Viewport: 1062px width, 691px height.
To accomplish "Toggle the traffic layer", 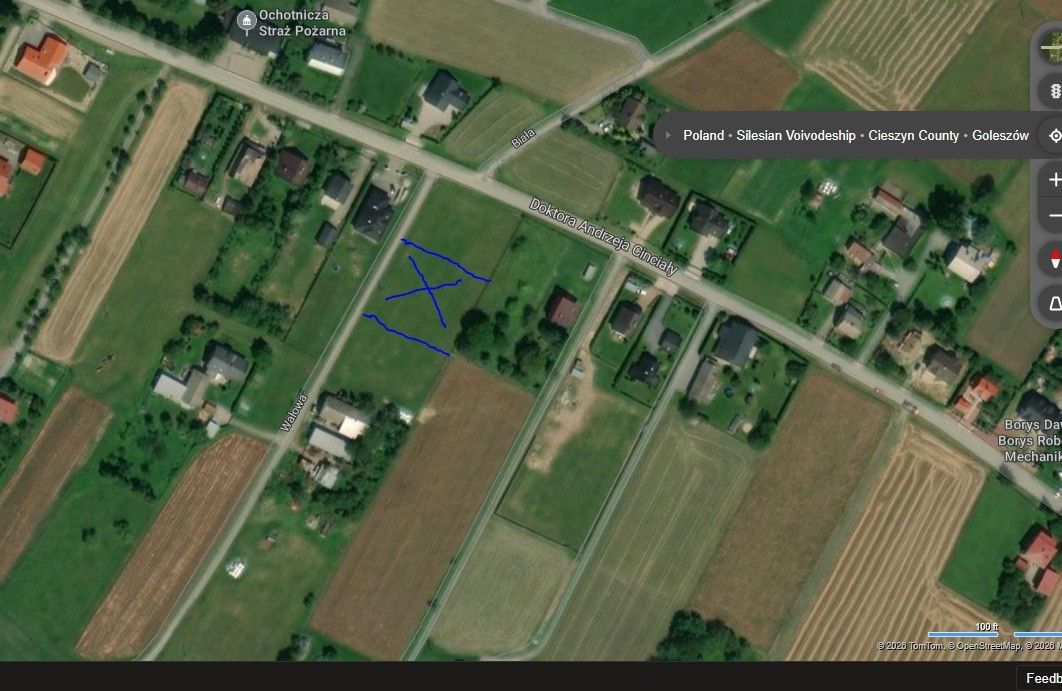I will point(1053,92).
